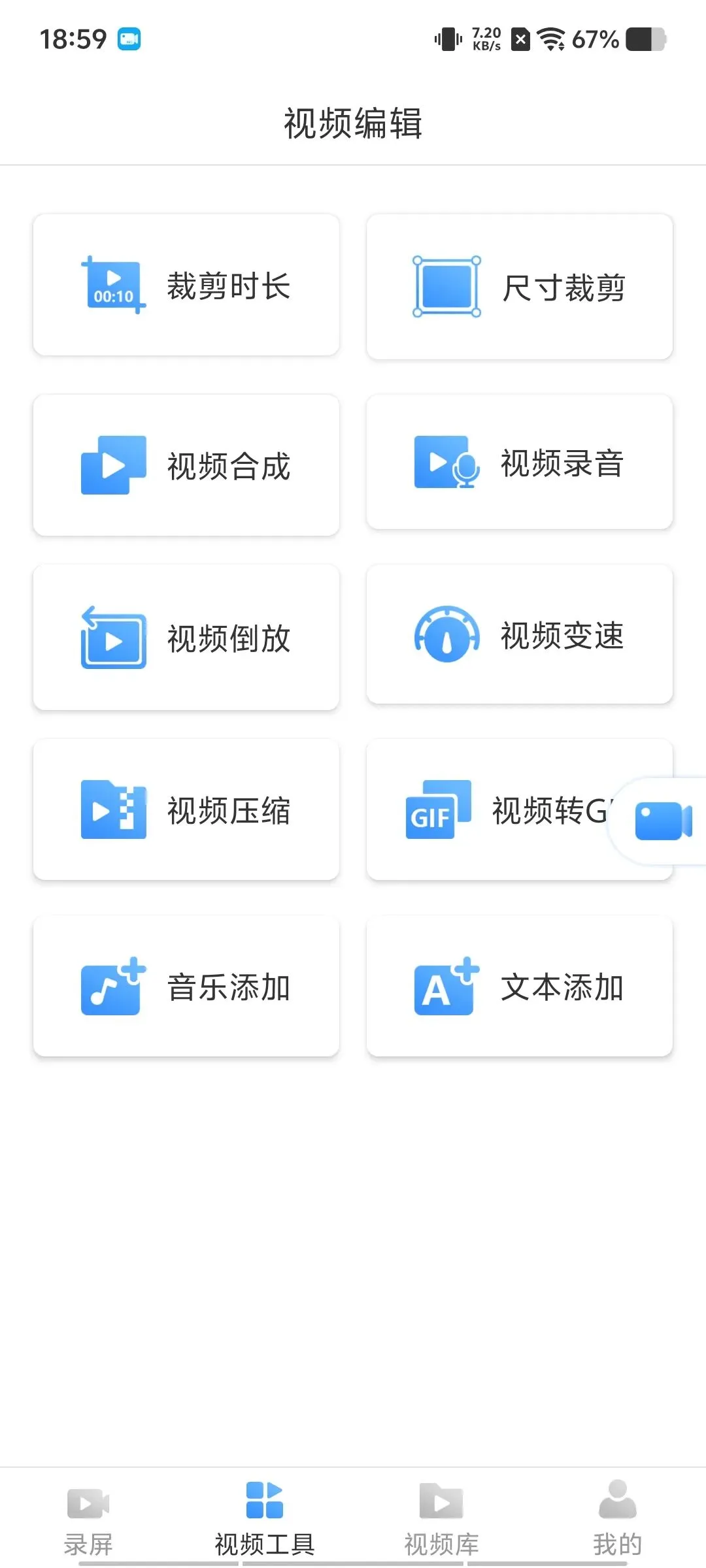
Task: Open 文本添加 add text tool
Action: point(520,987)
